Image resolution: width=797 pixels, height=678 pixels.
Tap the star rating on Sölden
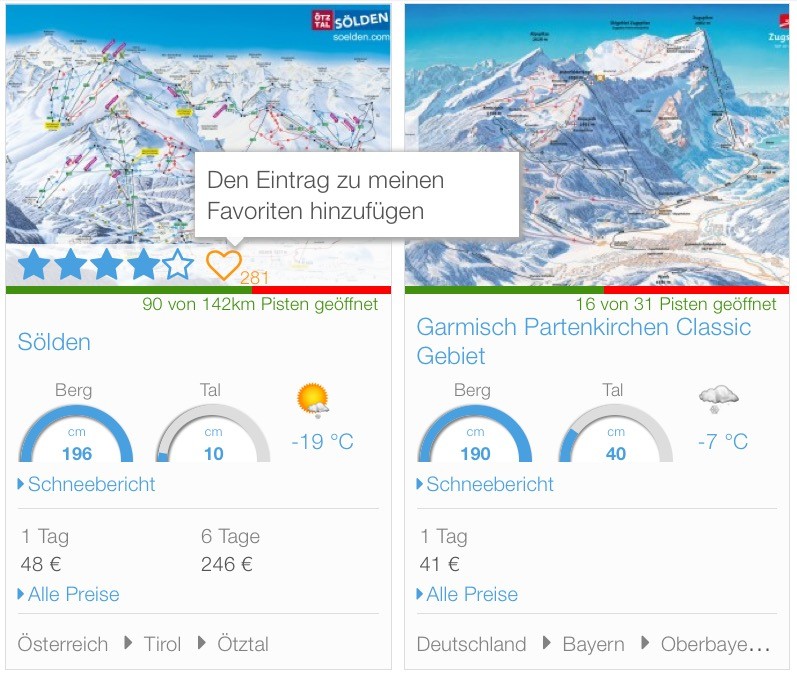105,265
